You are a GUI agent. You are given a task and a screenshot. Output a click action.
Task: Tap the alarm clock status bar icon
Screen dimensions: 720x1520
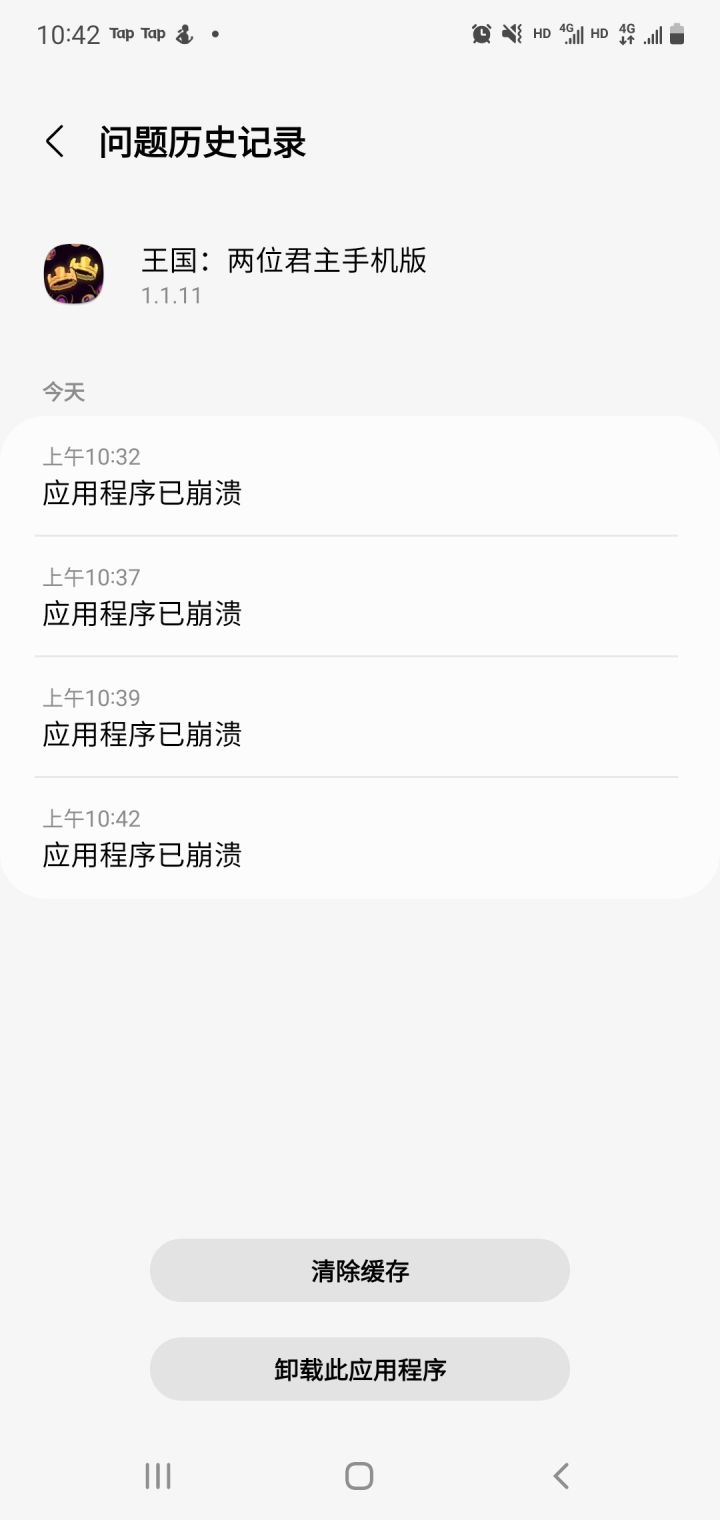[481, 33]
